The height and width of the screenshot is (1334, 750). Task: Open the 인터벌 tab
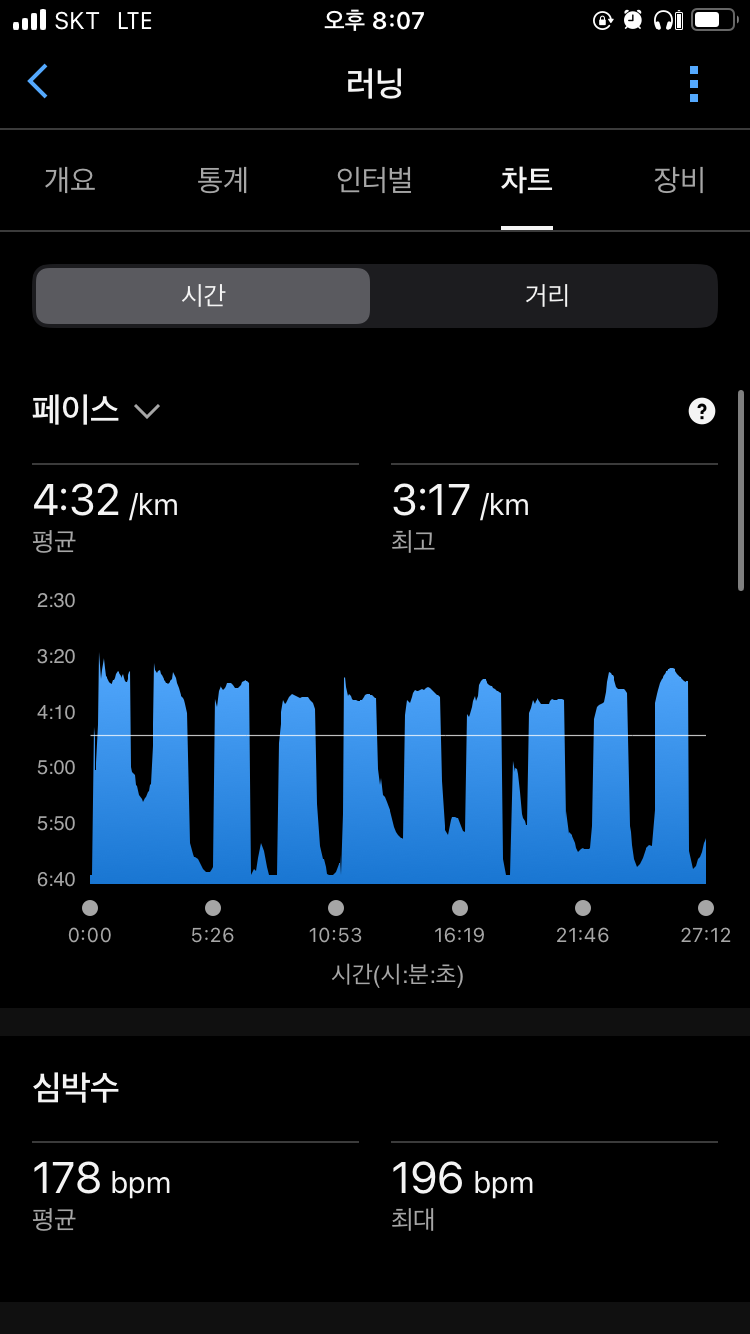click(374, 180)
